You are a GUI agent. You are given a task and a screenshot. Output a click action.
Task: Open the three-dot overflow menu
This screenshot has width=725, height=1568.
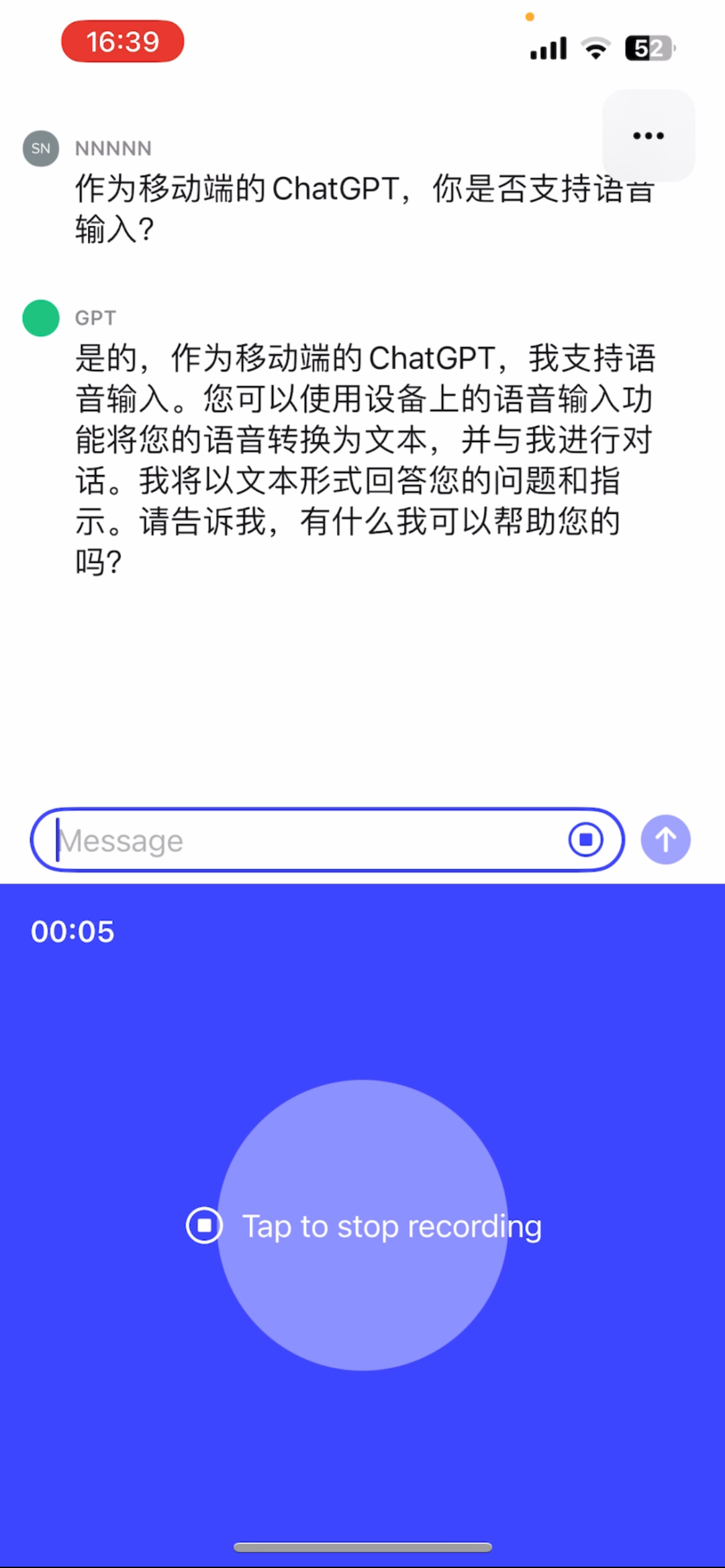pos(648,136)
